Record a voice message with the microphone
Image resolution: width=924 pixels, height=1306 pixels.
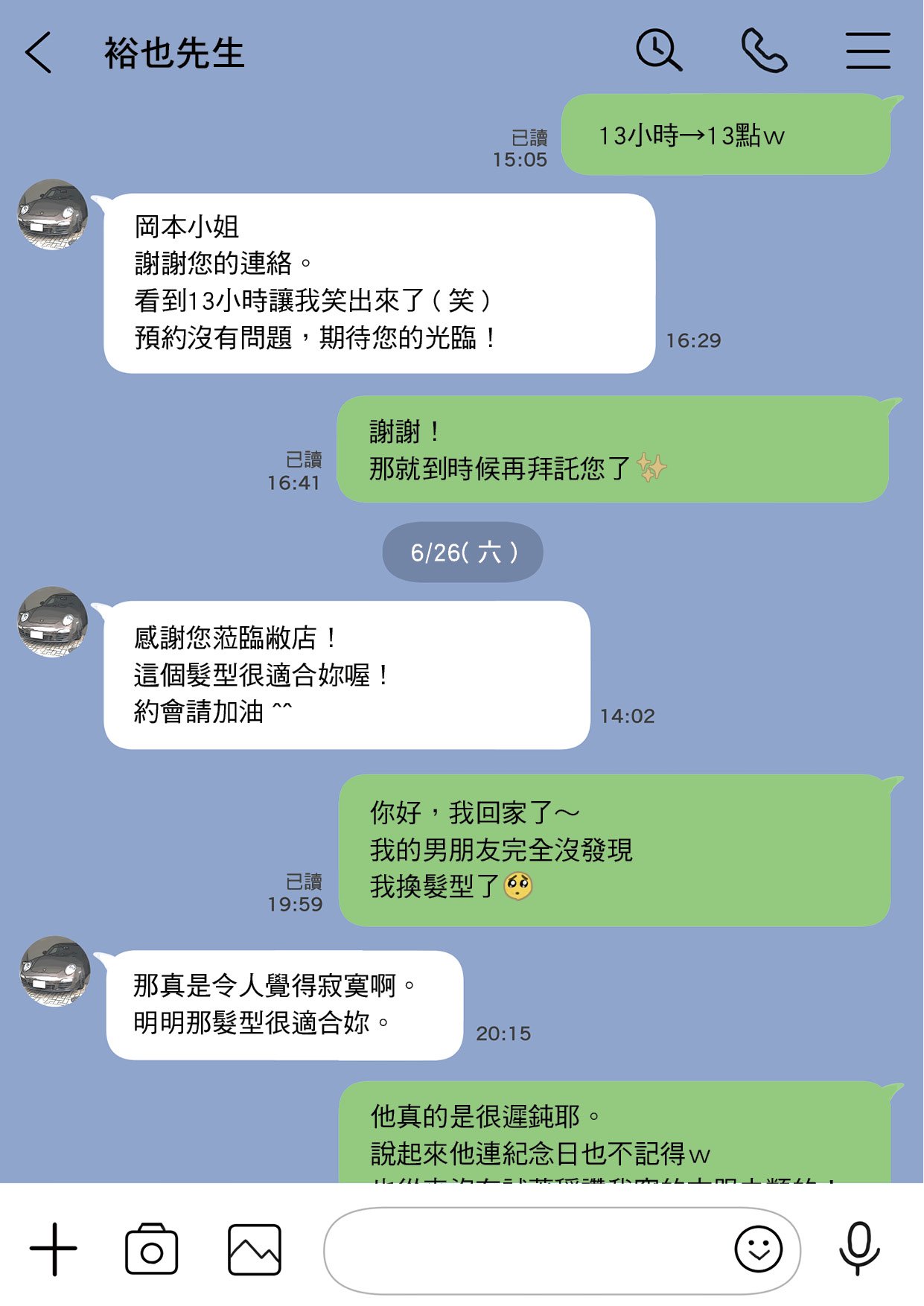coord(859,1249)
